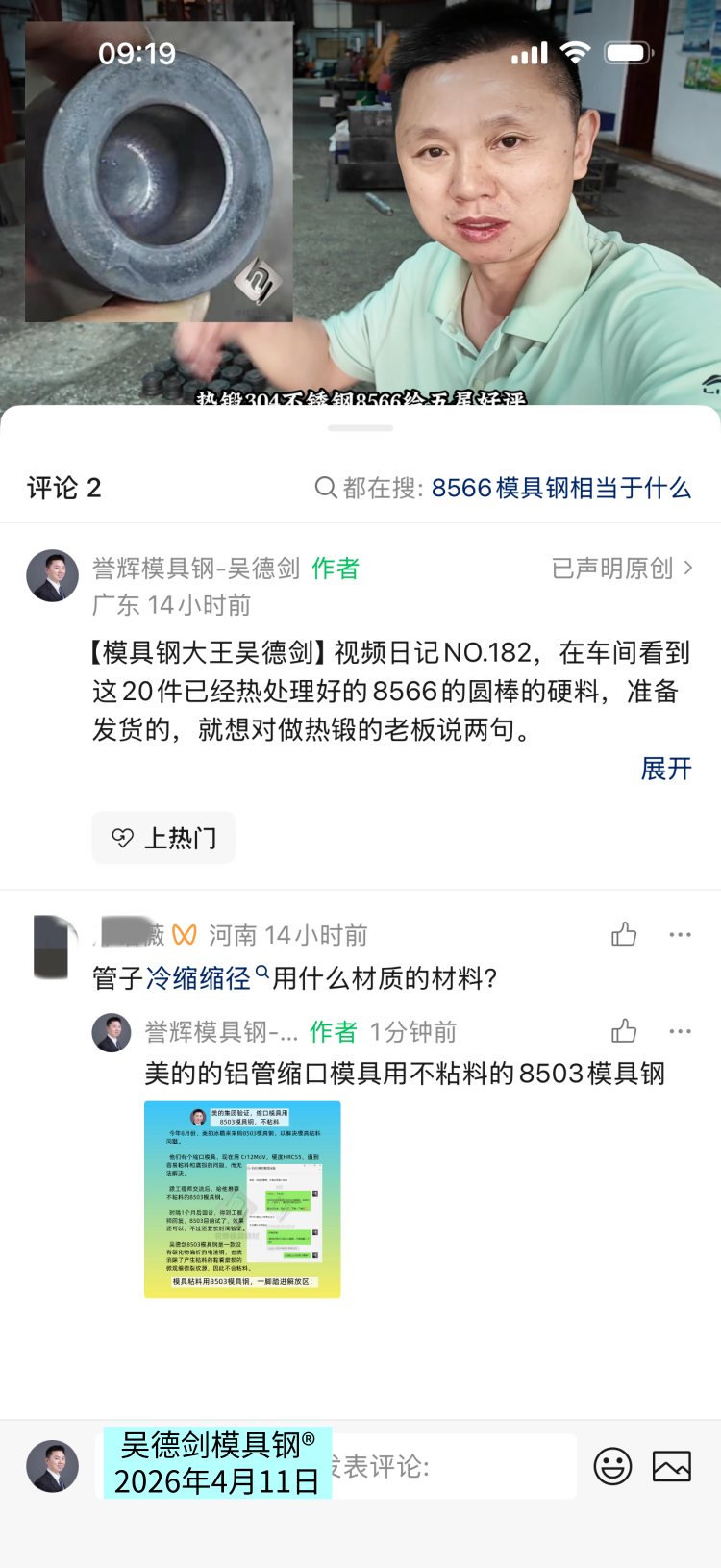
Task: Tap the 上热门 promote button
Action: (163, 838)
